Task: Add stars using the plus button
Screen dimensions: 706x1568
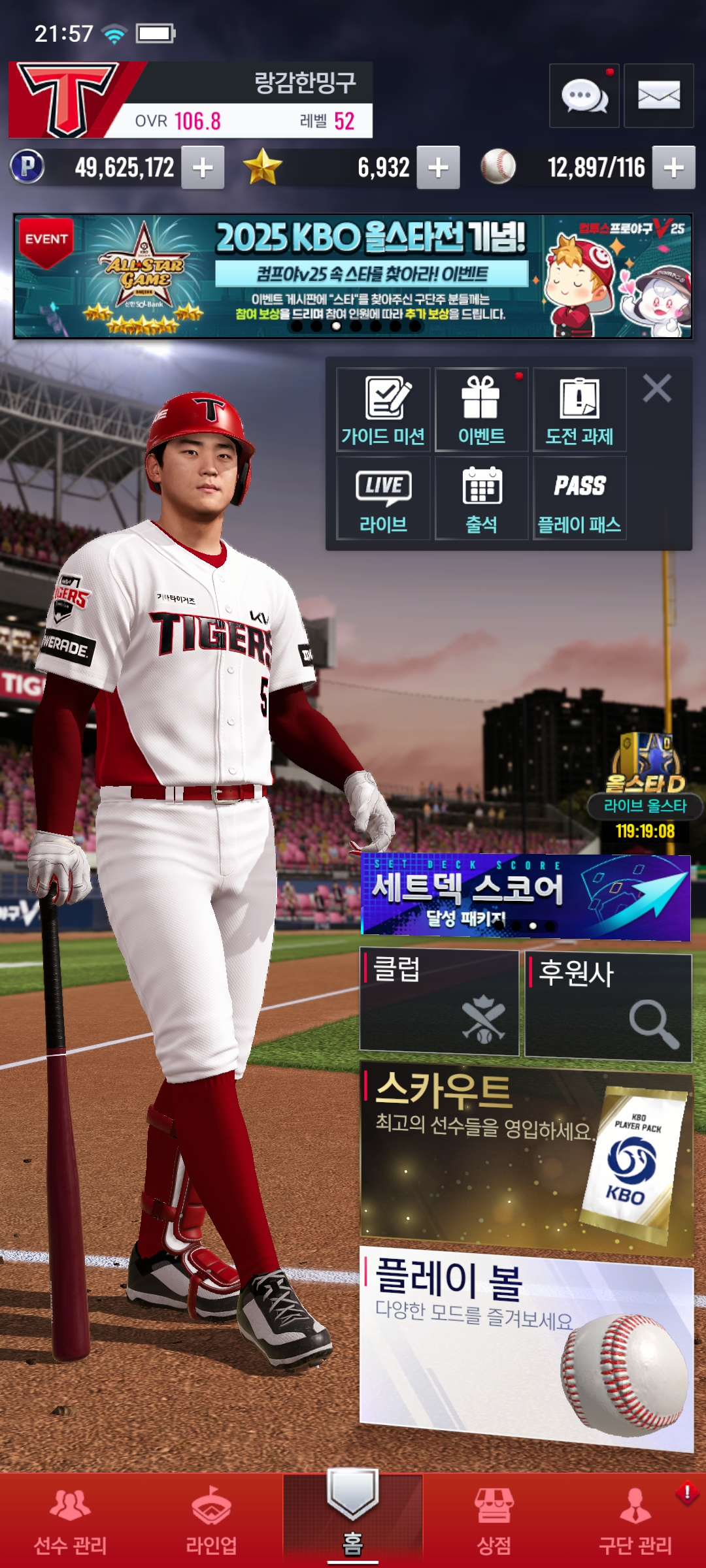Action: pyautogui.click(x=438, y=168)
